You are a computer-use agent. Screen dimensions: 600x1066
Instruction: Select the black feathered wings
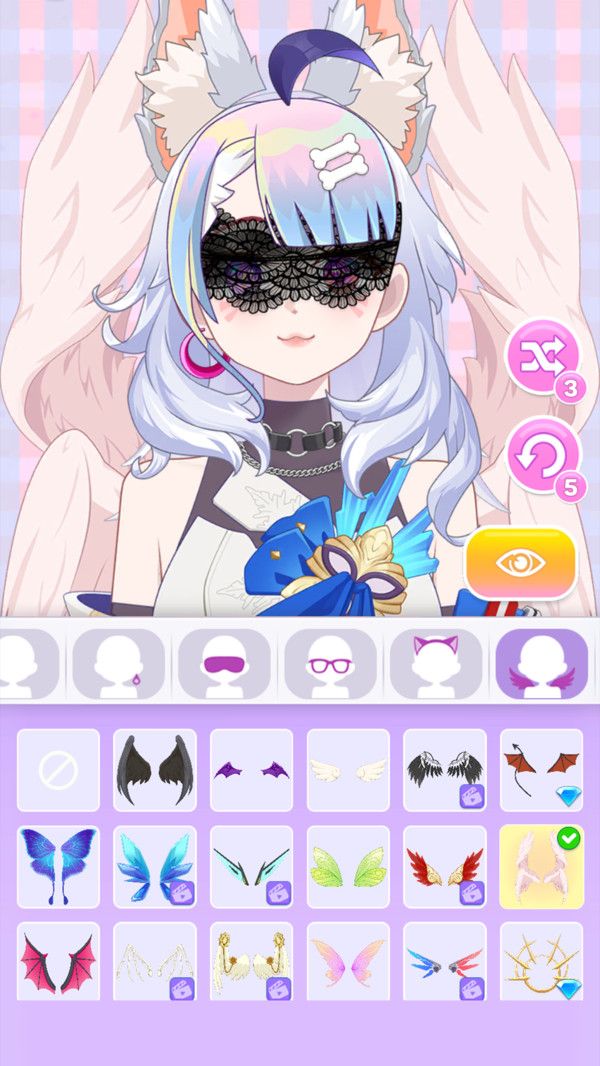155,770
